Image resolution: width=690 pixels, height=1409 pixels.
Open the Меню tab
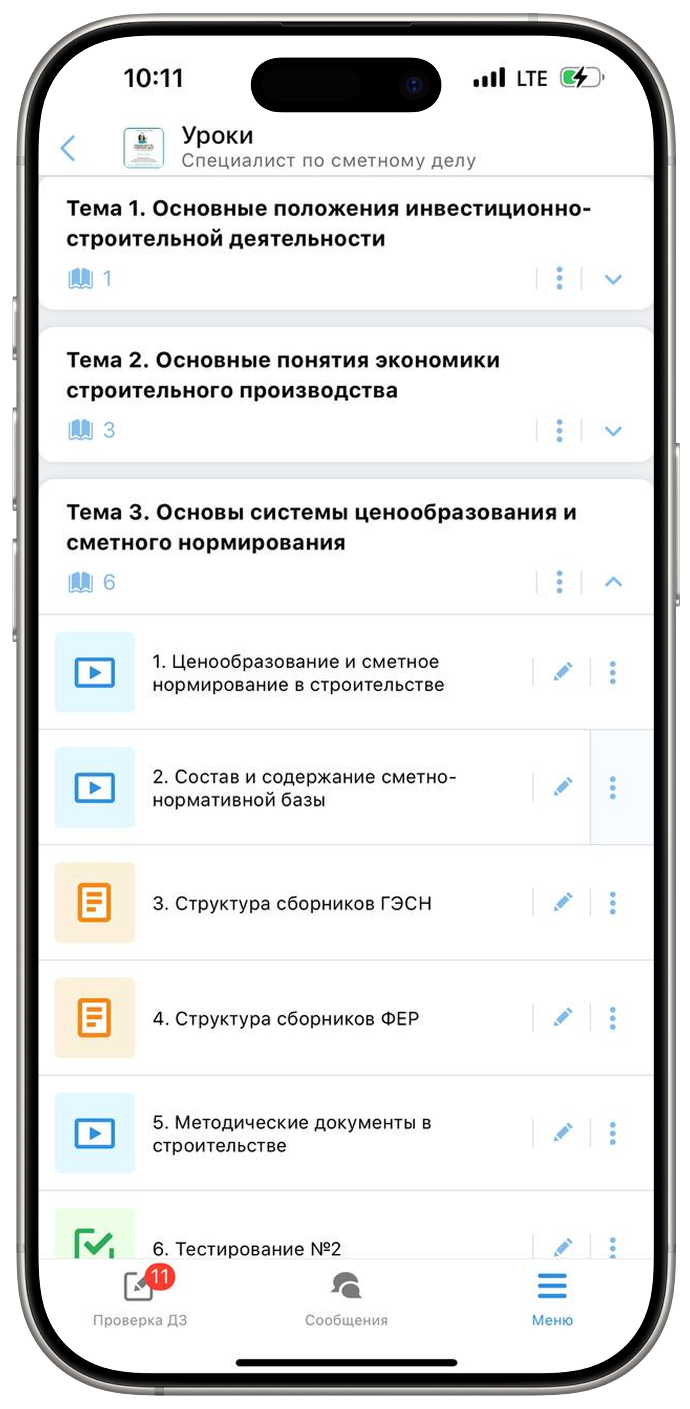(x=552, y=1298)
